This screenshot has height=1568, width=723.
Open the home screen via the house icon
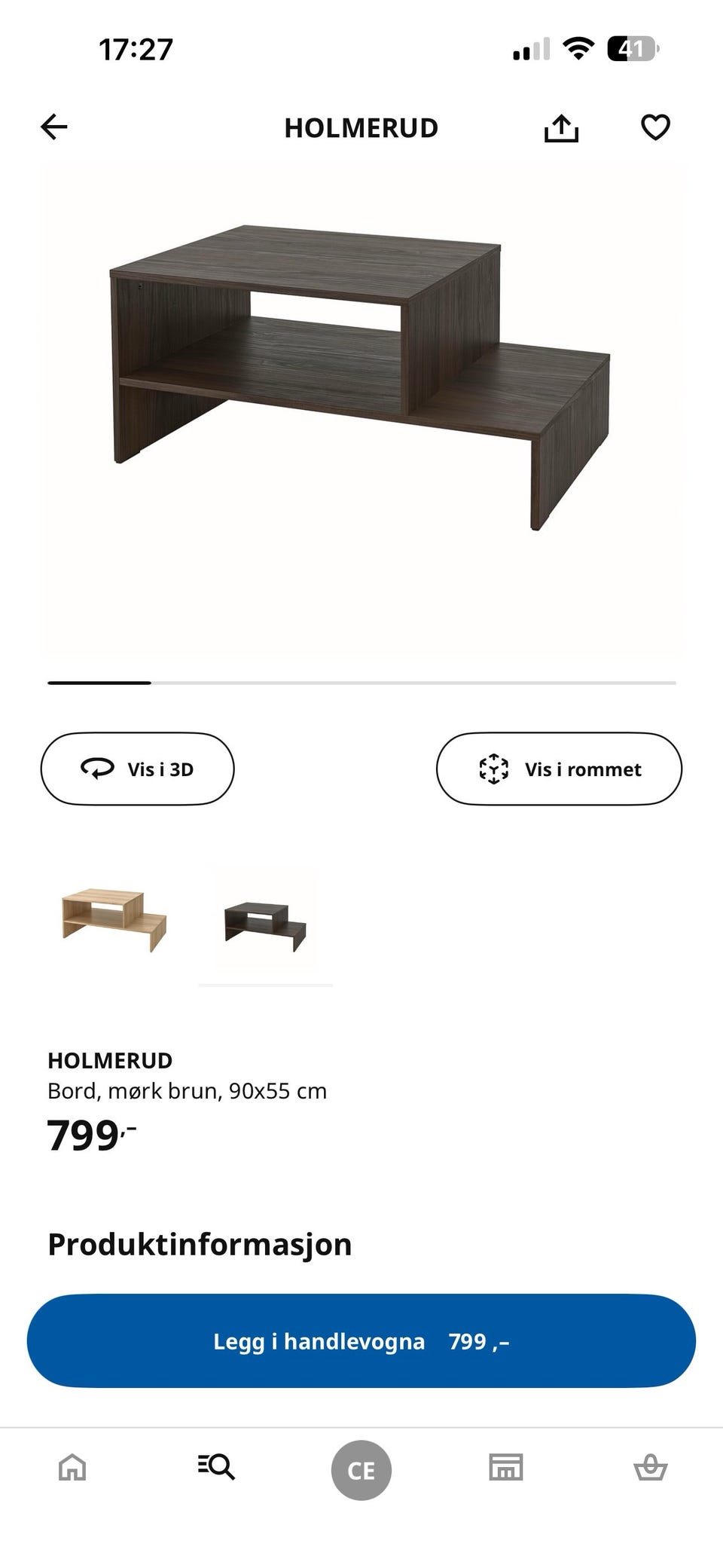pos(72,1468)
